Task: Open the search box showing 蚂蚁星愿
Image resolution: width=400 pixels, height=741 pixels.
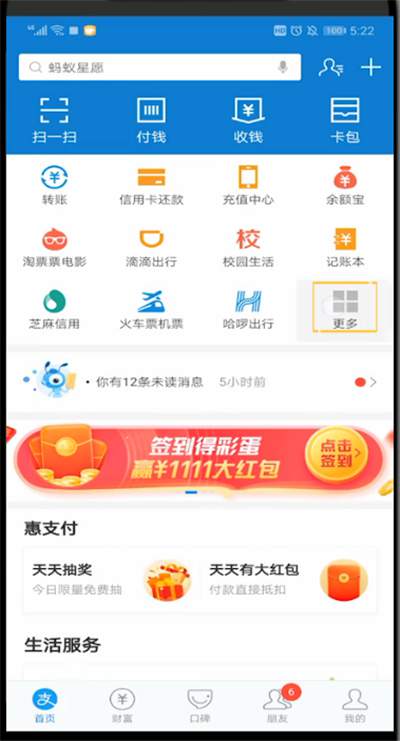Action: 160,67
